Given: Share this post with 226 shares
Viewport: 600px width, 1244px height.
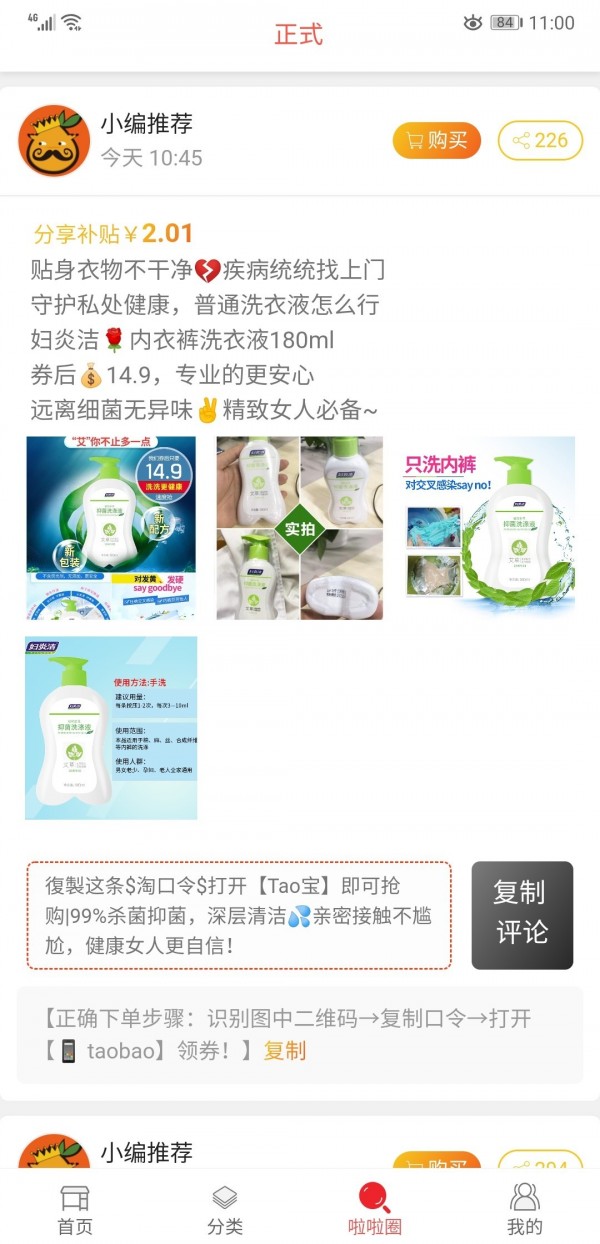Looking at the screenshot, I should pyautogui.click(x=540, y=141).
